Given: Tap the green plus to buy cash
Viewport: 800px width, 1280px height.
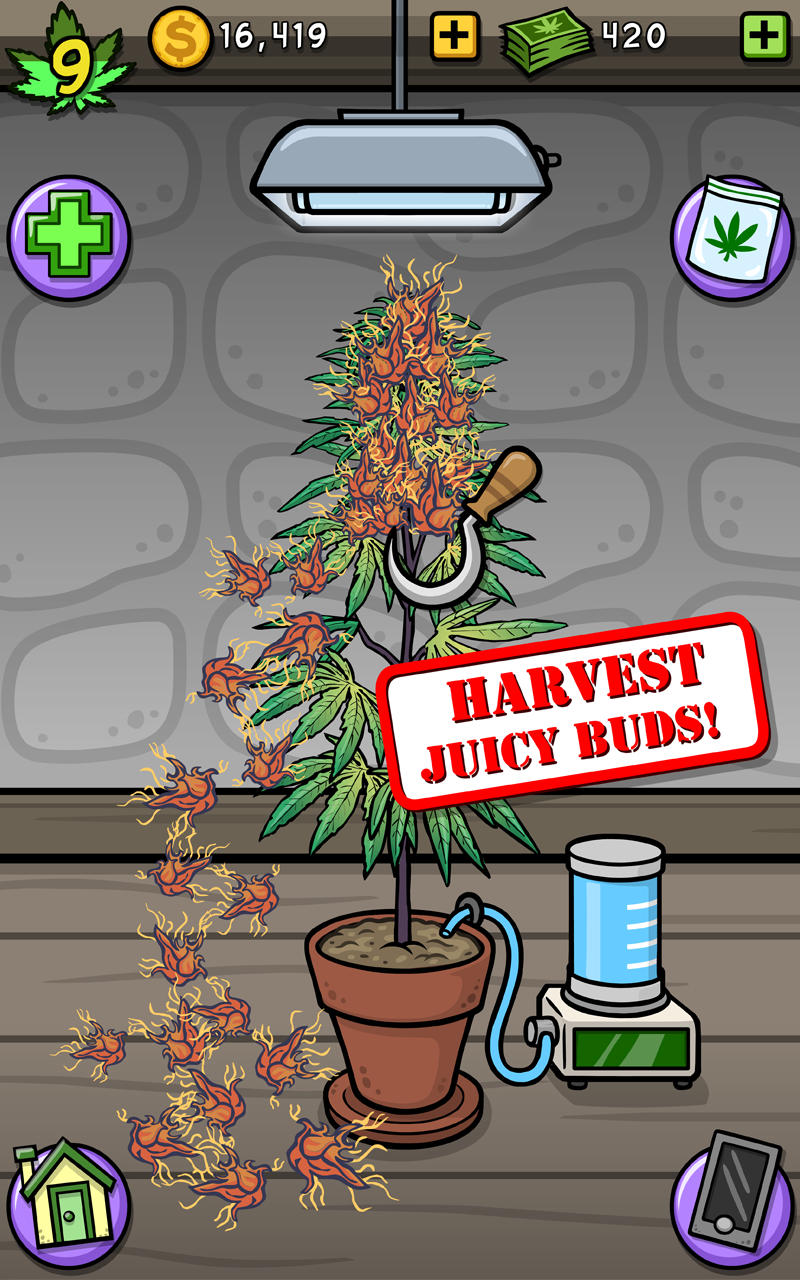Looking at the screenshot, I should point(764,37).
